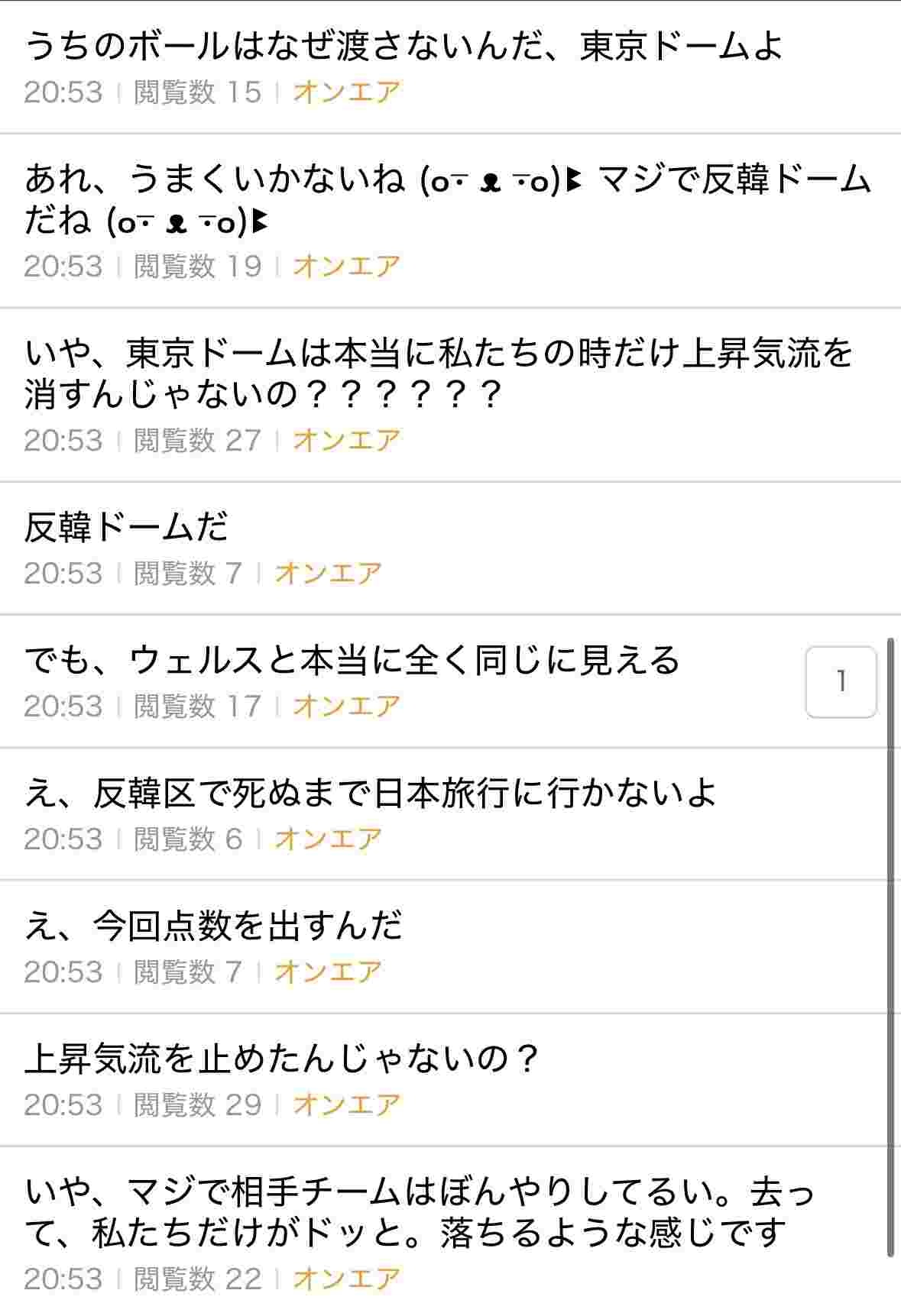The image size is (901, 1316).
Task: Open the post 'え、今回点数を出すんだ'
Action: point(214,926)
